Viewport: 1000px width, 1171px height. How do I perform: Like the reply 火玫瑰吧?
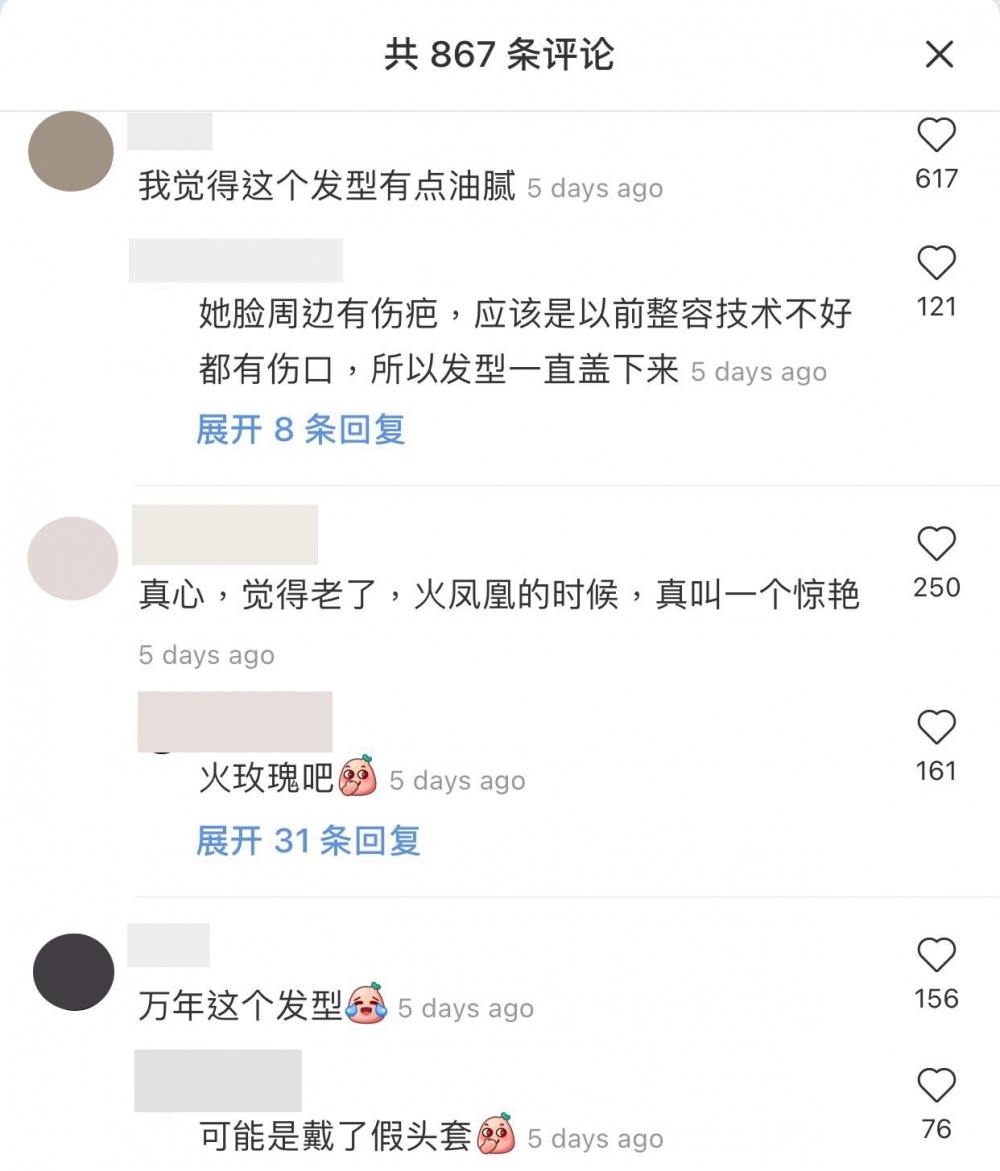(x=936, y=728)
